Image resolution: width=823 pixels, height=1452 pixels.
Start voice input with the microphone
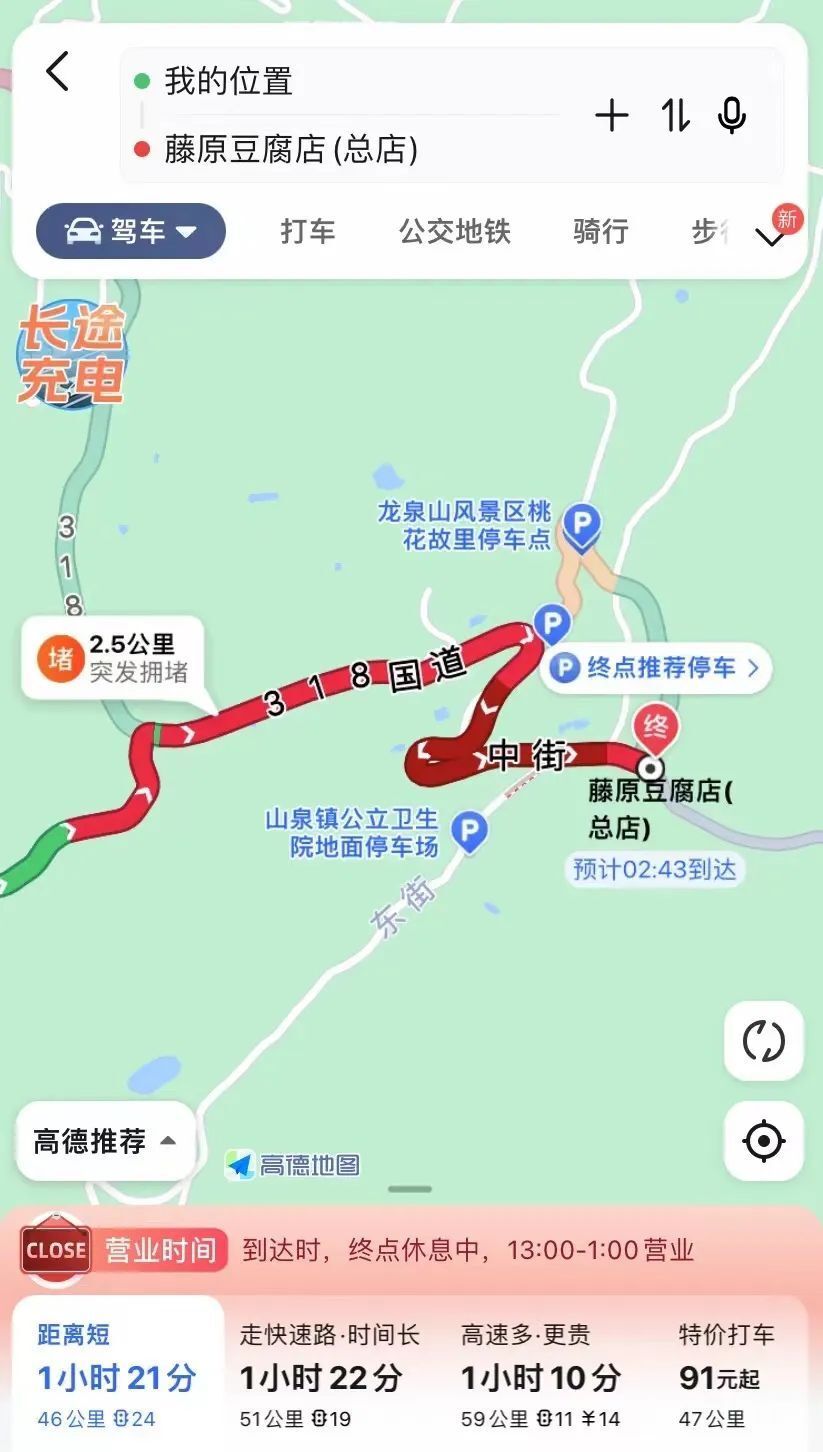732,116
